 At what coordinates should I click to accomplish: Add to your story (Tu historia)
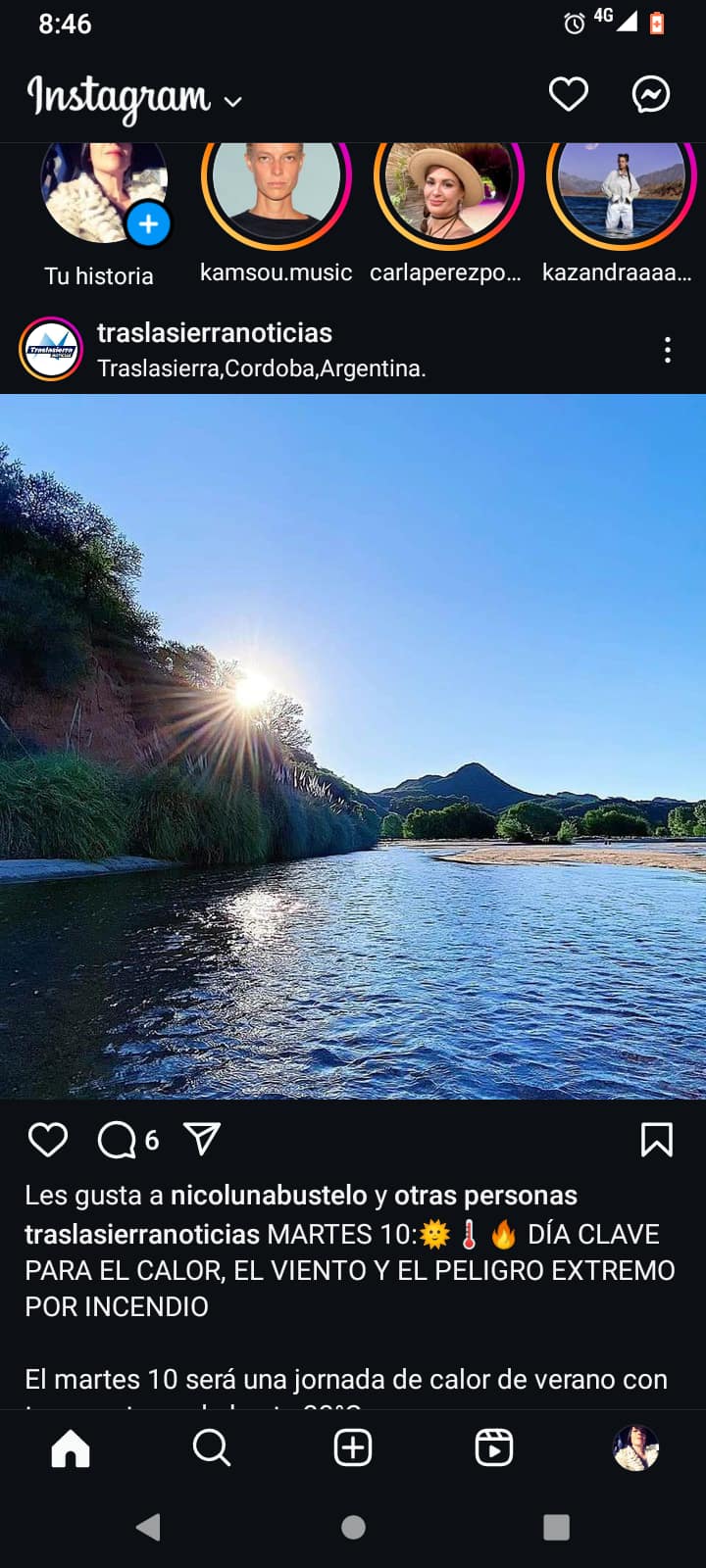click(148, 224)
